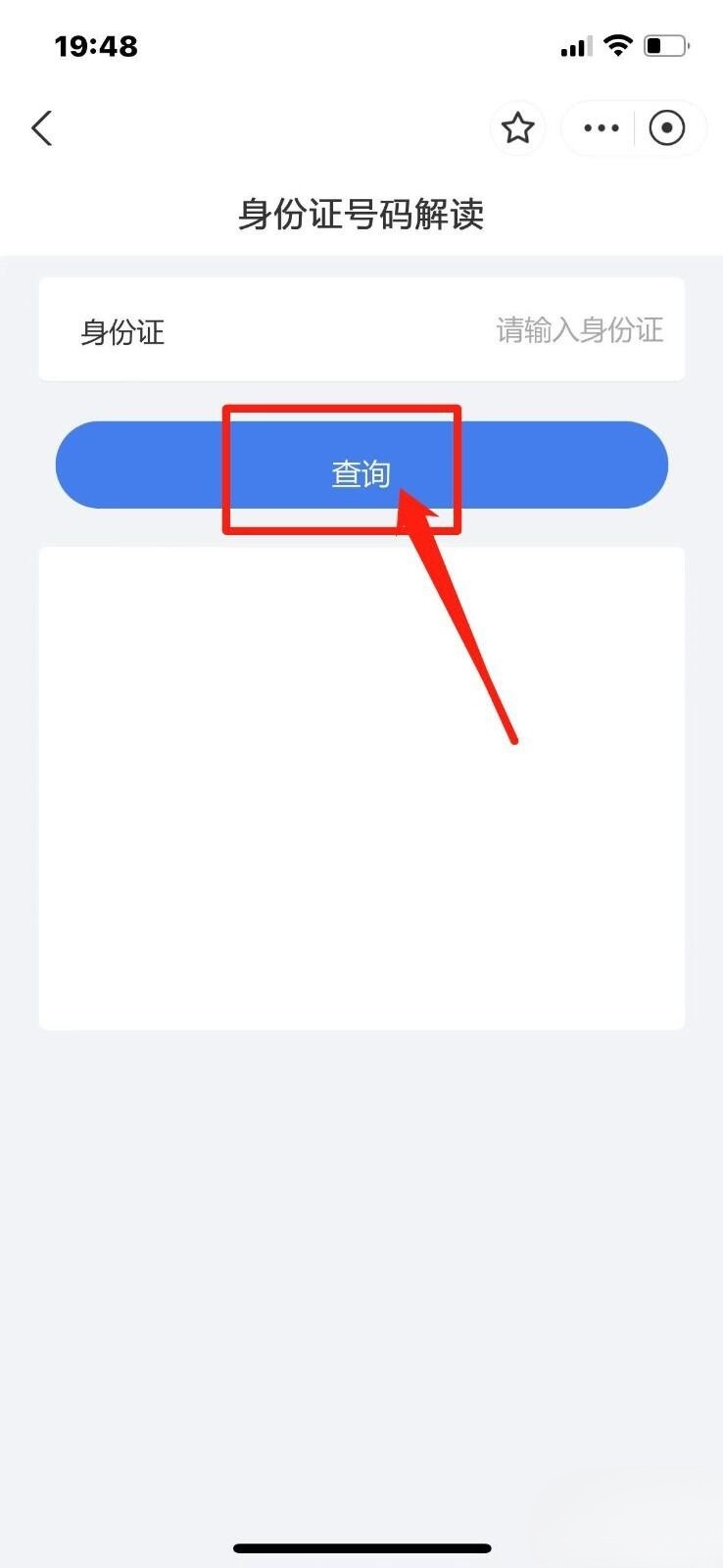Screen dimensions: 723x1568
Task: Click the star to favorite this mini-program
Action: click(x=518, y=127)
